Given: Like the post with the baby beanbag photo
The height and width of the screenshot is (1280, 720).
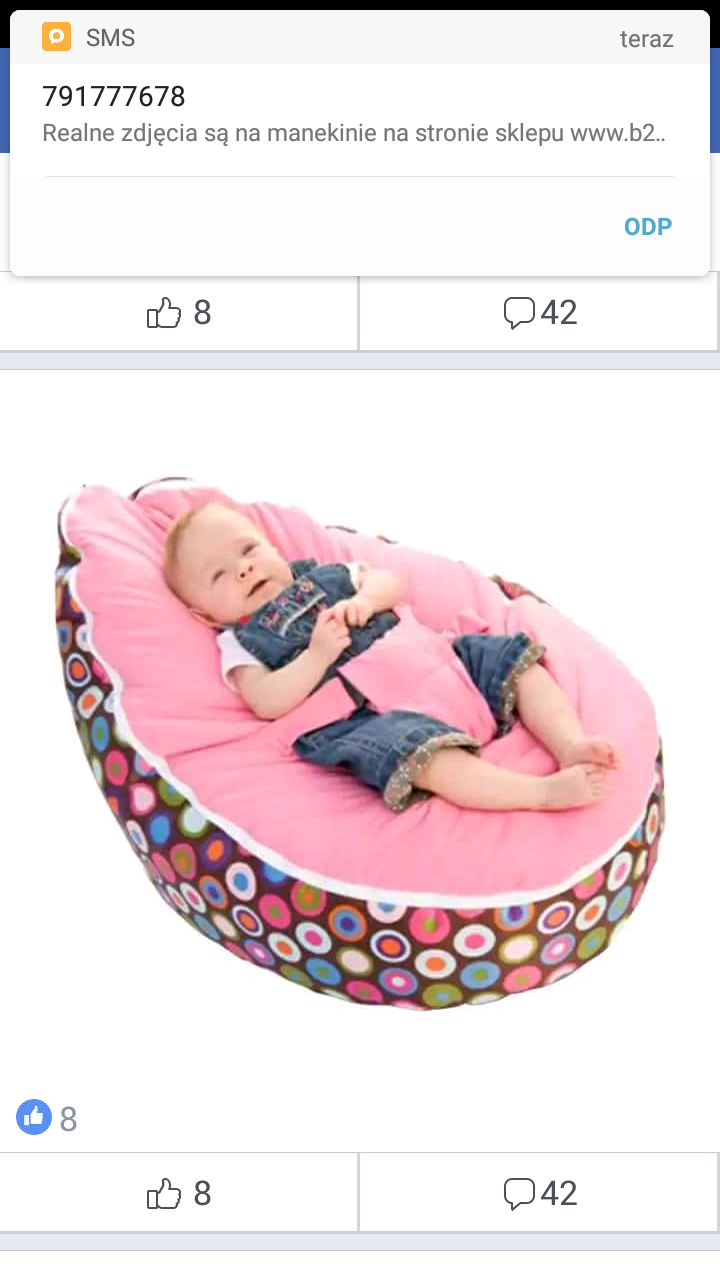Looking at the screenshot, I should coord(179,1193).
